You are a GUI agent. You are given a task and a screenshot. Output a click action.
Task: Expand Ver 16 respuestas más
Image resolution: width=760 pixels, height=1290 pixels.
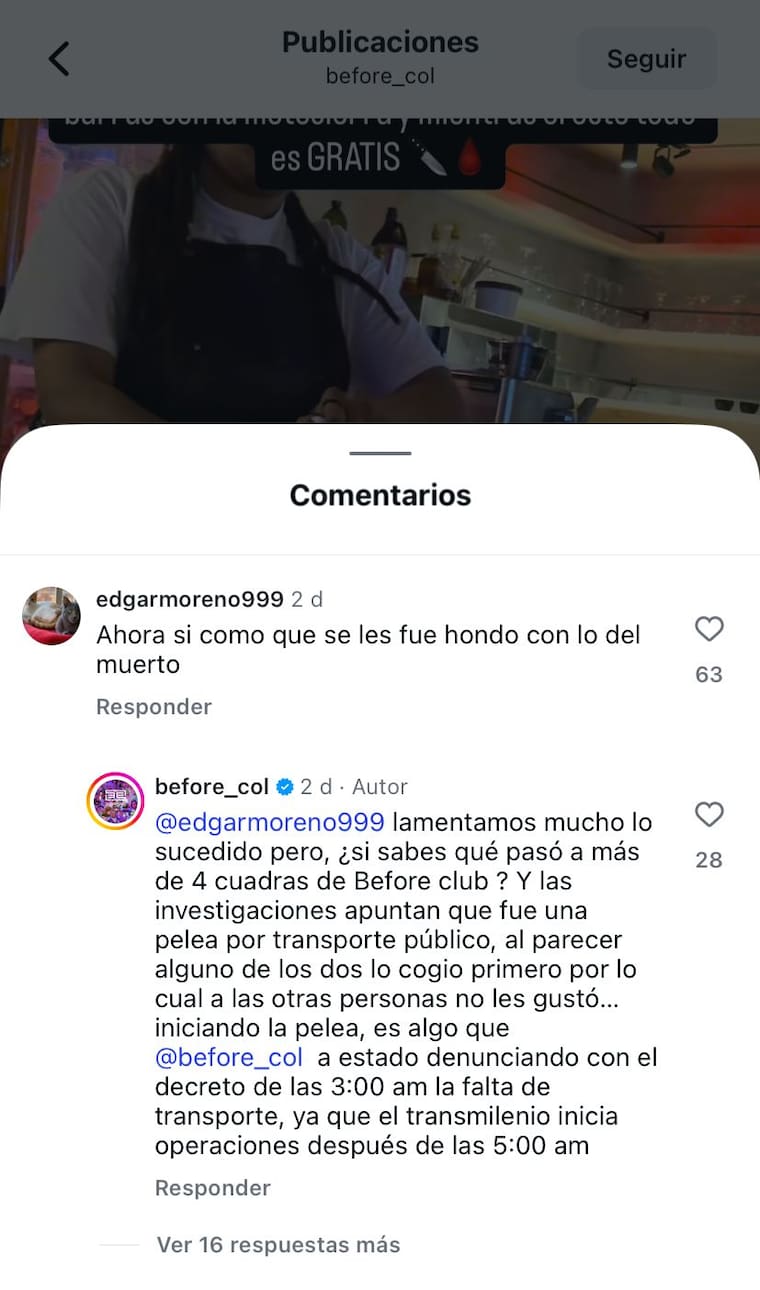(278, 1245)
